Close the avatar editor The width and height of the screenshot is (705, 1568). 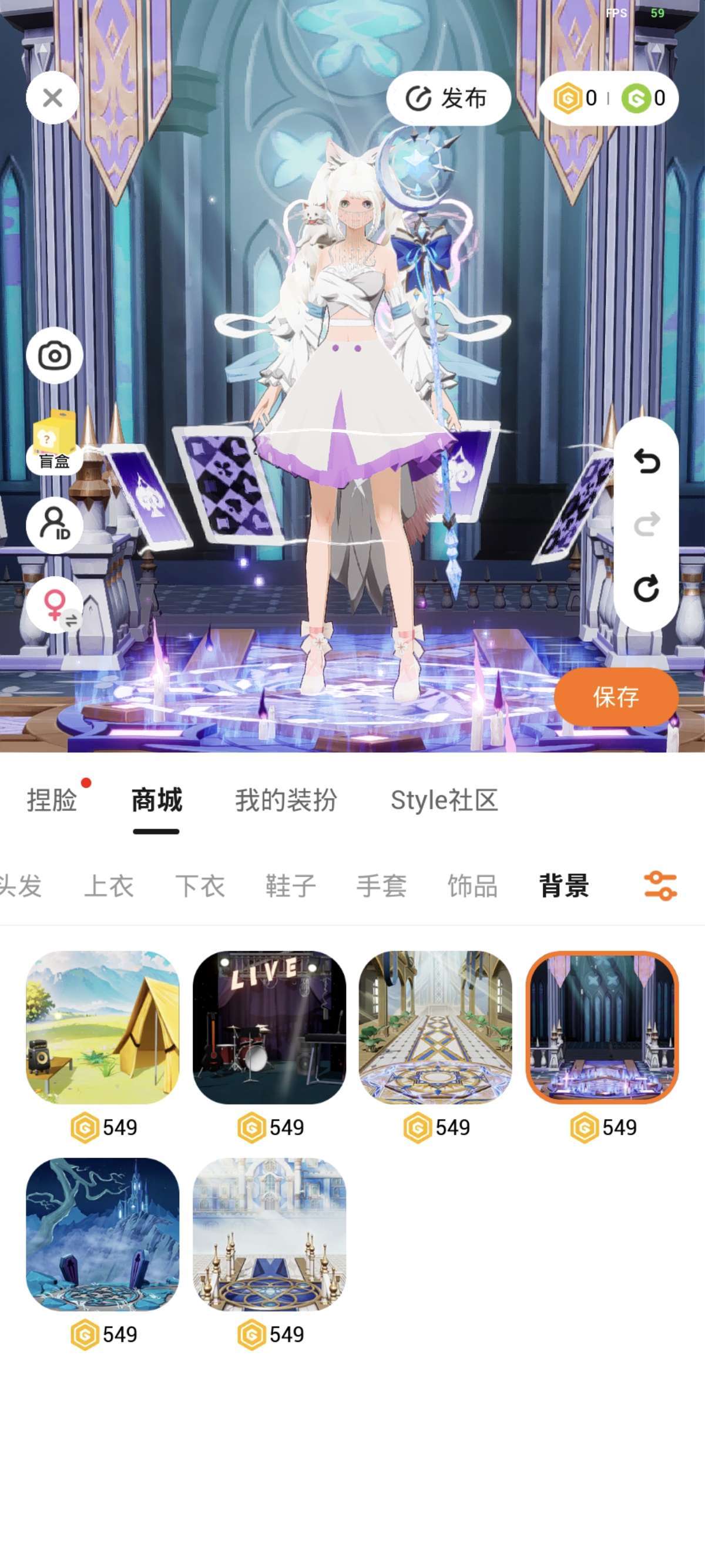pyautogui.click(x=52, y=97)
